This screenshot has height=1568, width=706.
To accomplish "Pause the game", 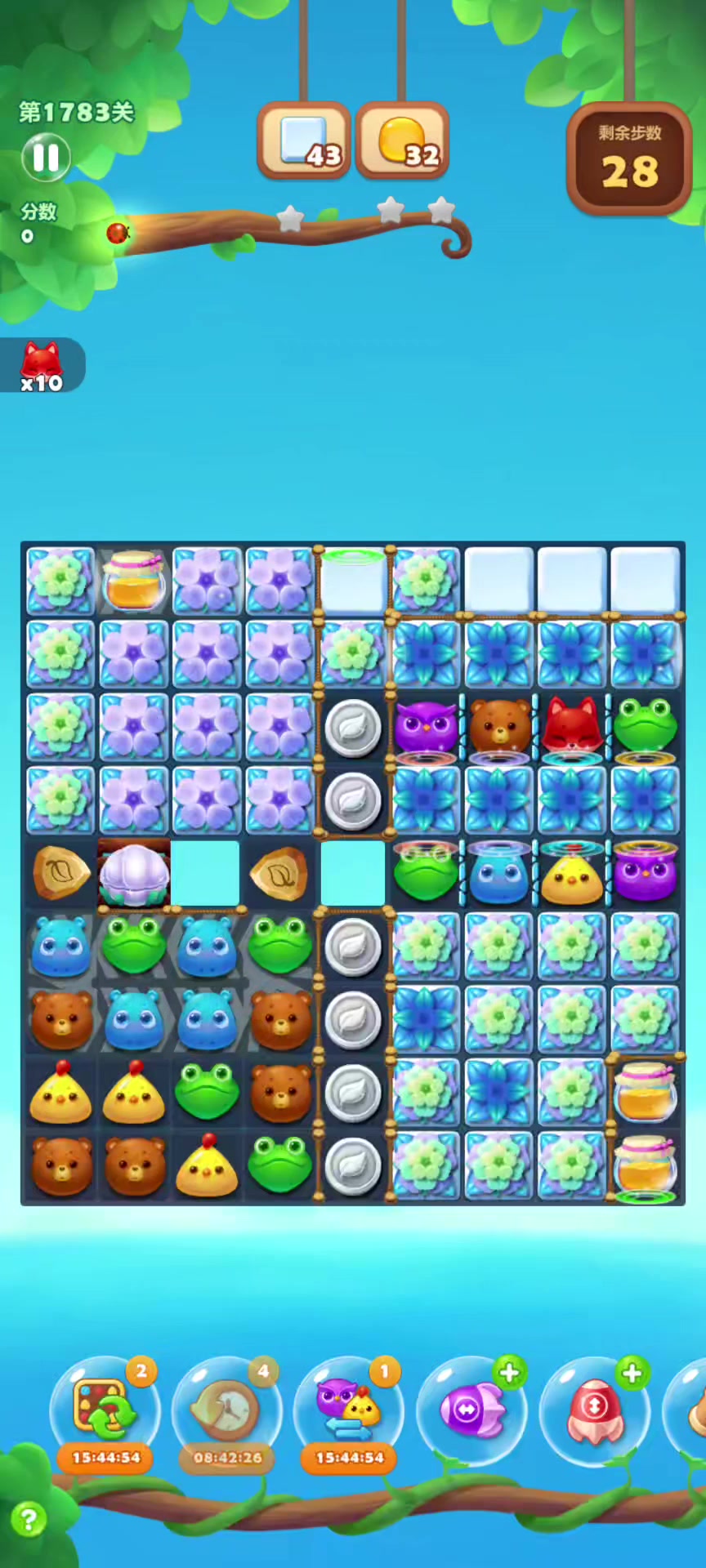I will pyautogui.click(x=46, y=158).
